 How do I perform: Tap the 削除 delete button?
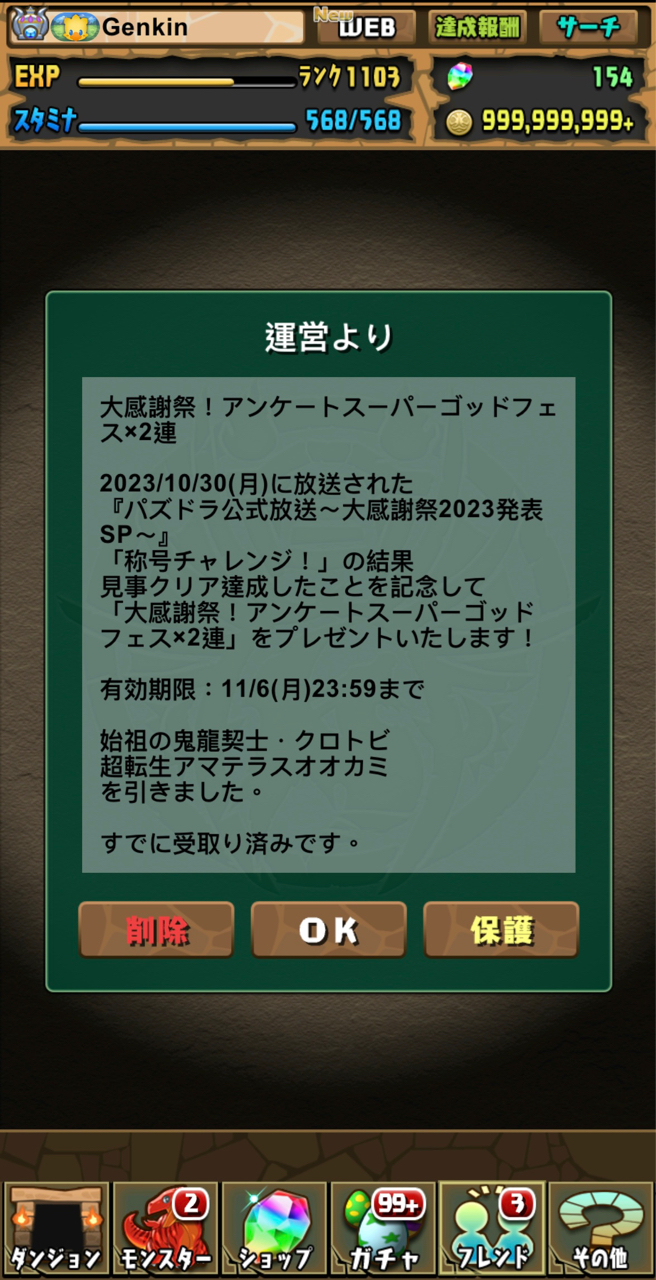(x=156, y=930)
